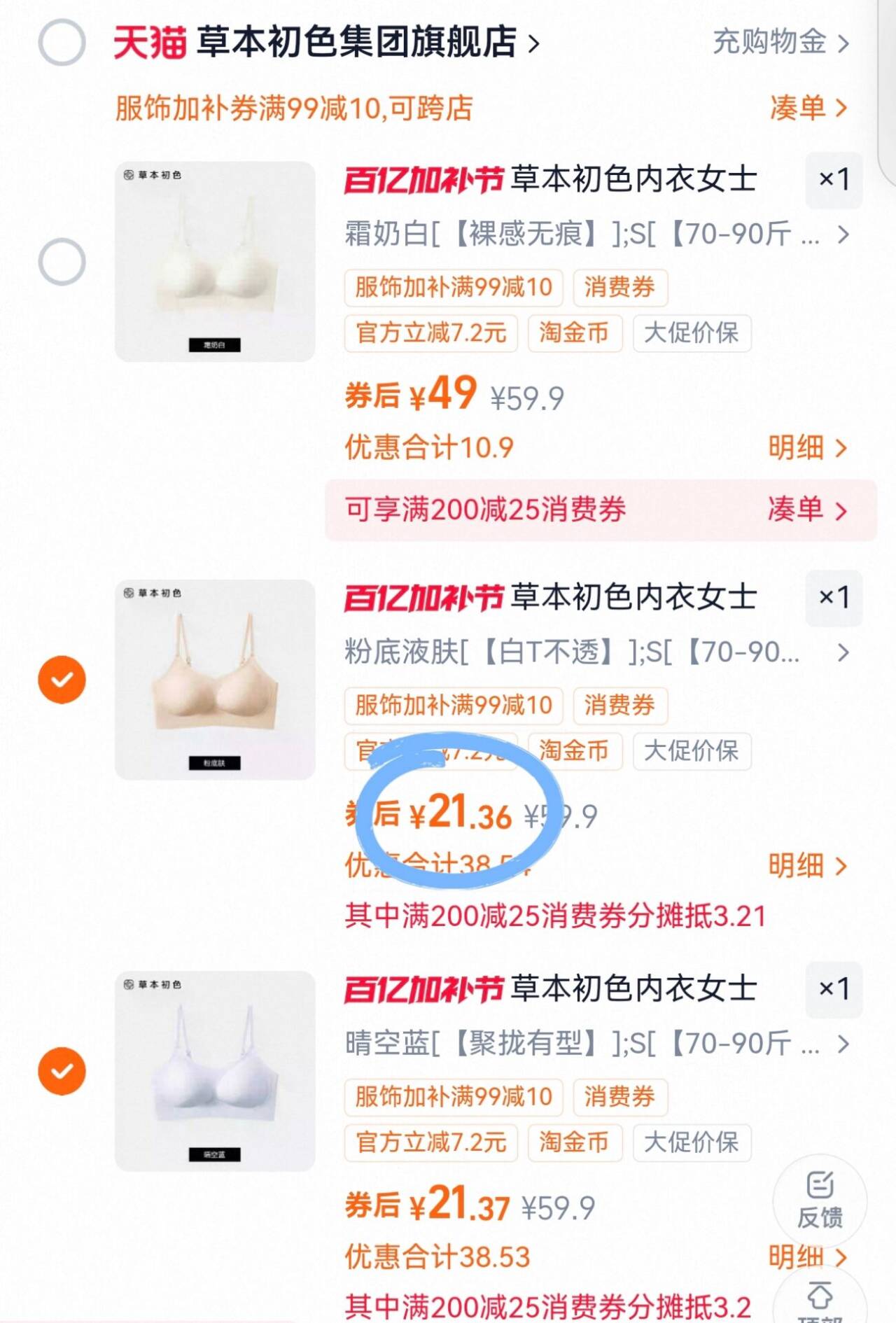Screen dimensions: 896x1323
Task: Uncheck the 粉底液肤 item
Action: [62, 679]
